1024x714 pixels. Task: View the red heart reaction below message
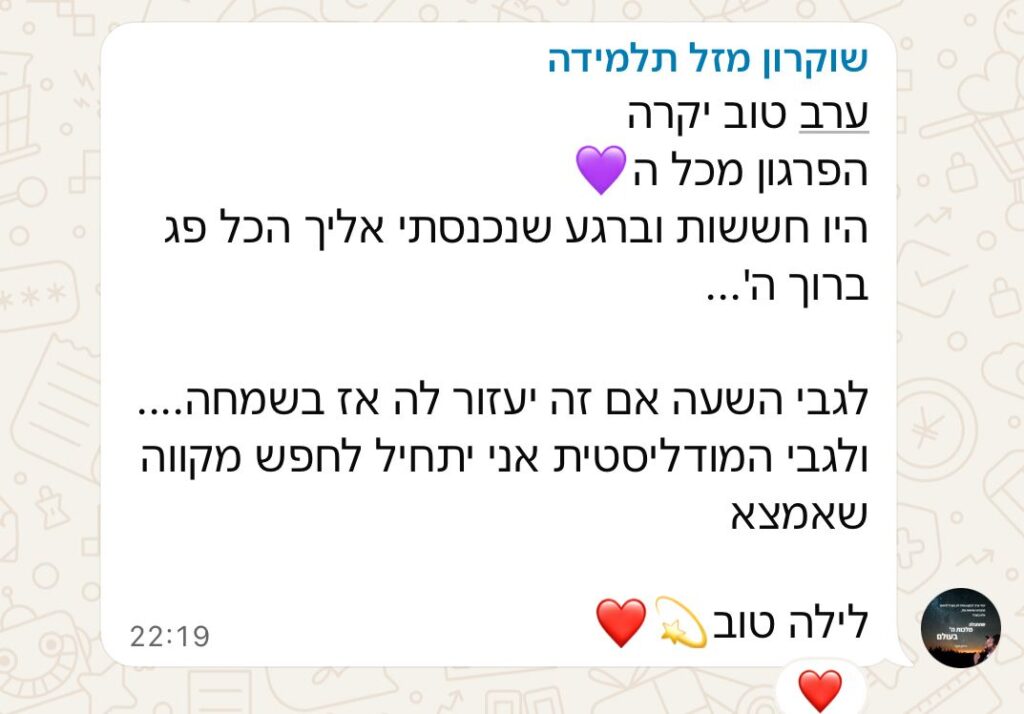[x=820, y=689]
